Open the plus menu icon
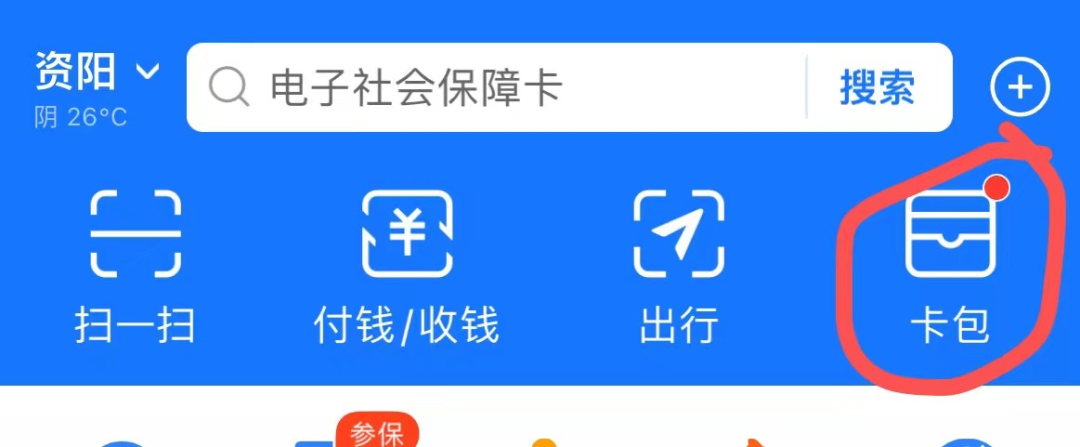Image resolution: width=1080 pixels, height=447 pixels. [1019, 88]
